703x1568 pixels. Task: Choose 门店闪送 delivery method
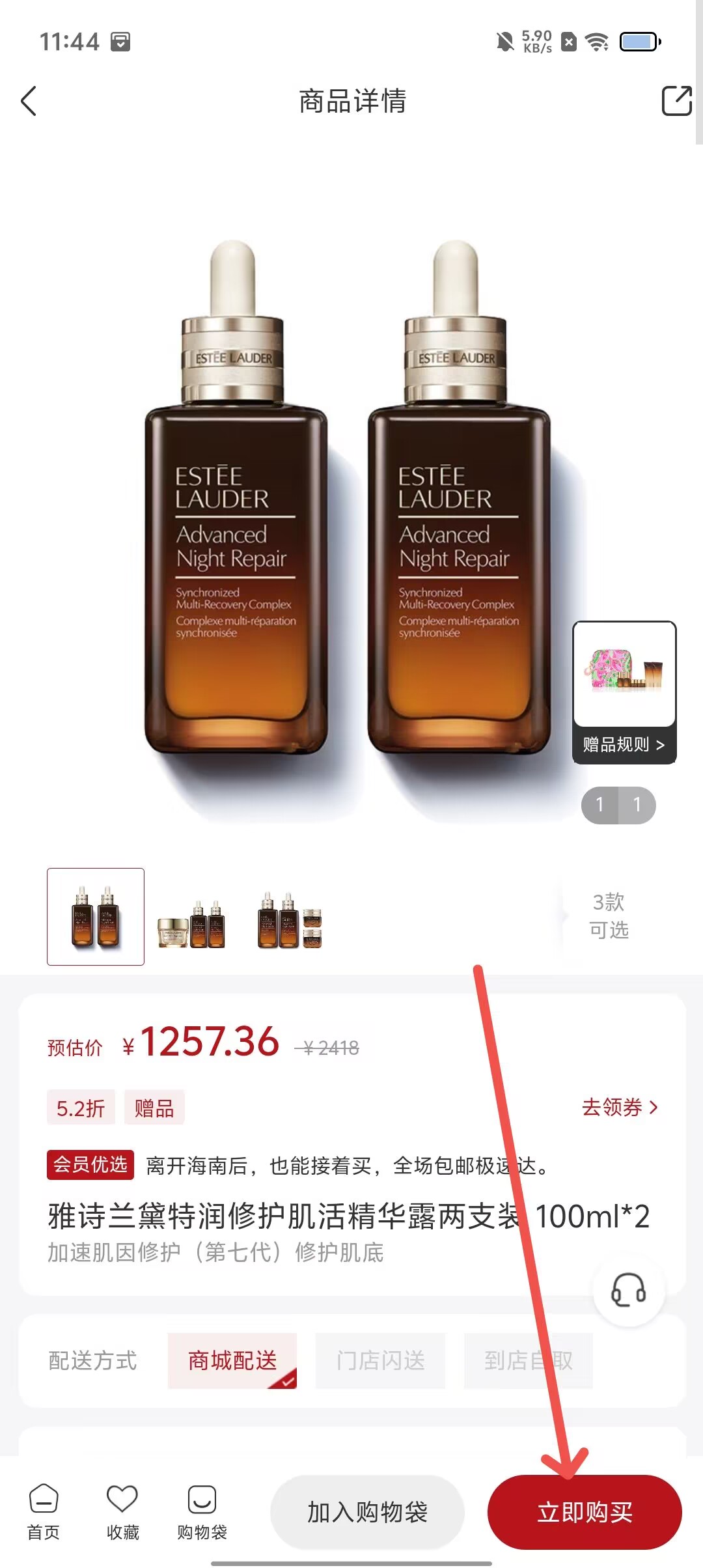(380, 1360)
